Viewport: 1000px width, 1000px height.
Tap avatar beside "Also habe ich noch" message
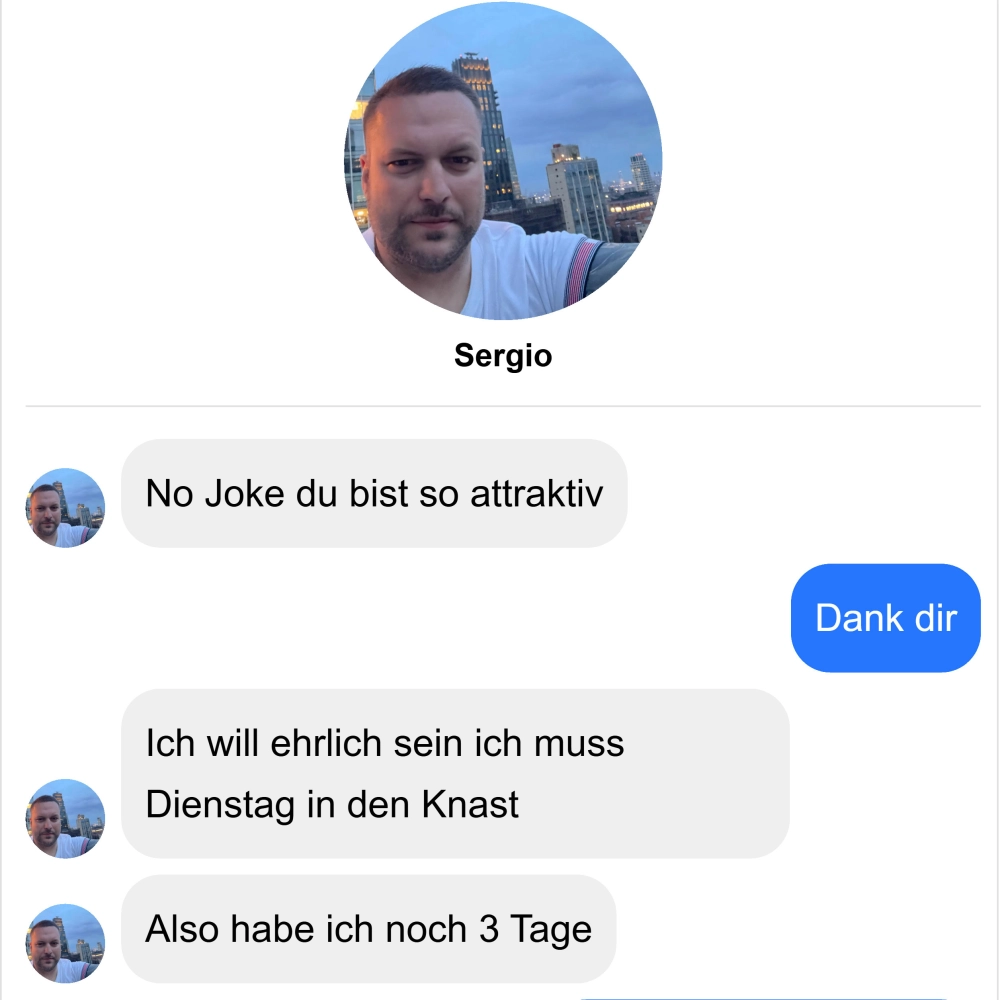click(x=65, y=944)
